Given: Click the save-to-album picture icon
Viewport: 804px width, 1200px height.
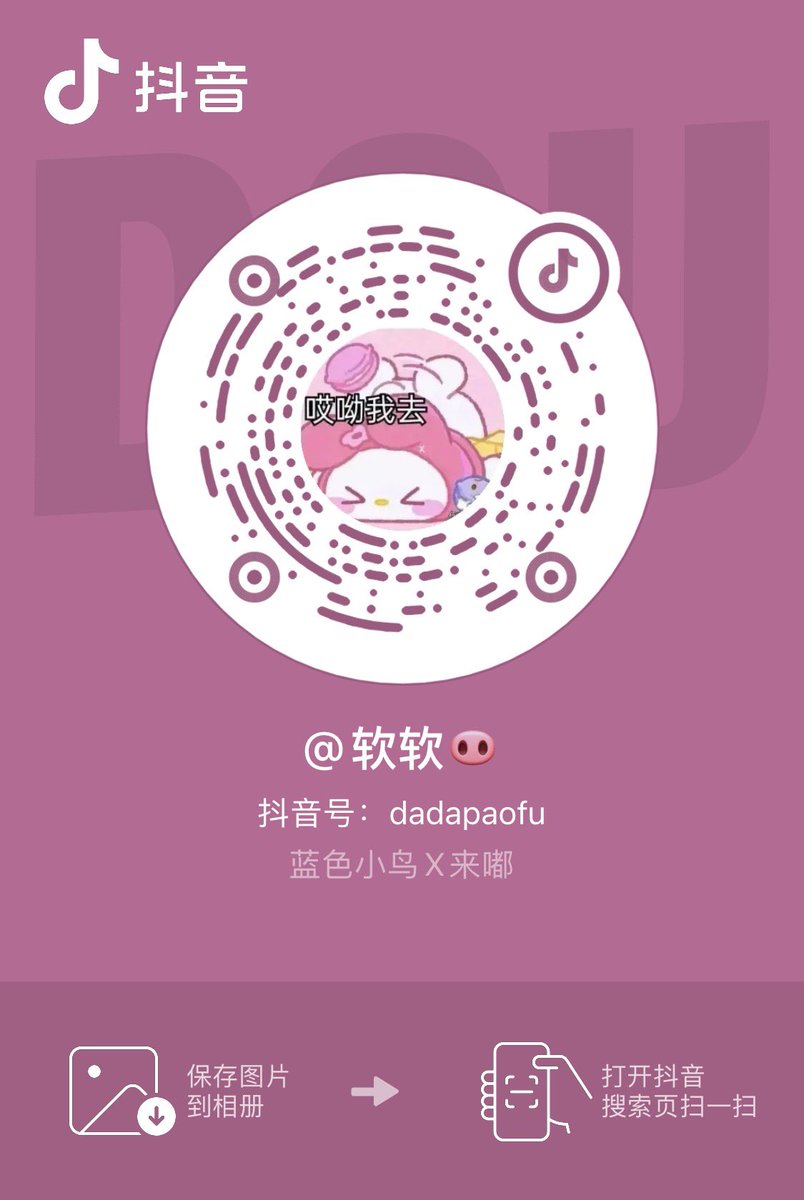Looking at the screenshot, I should point(113,1090).
